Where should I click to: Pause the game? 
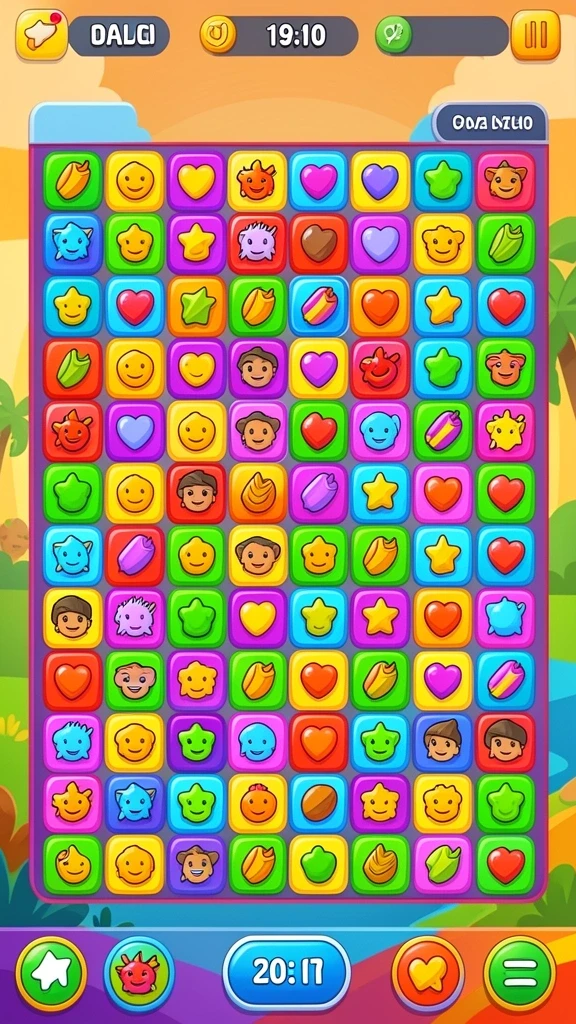(535, 35)
